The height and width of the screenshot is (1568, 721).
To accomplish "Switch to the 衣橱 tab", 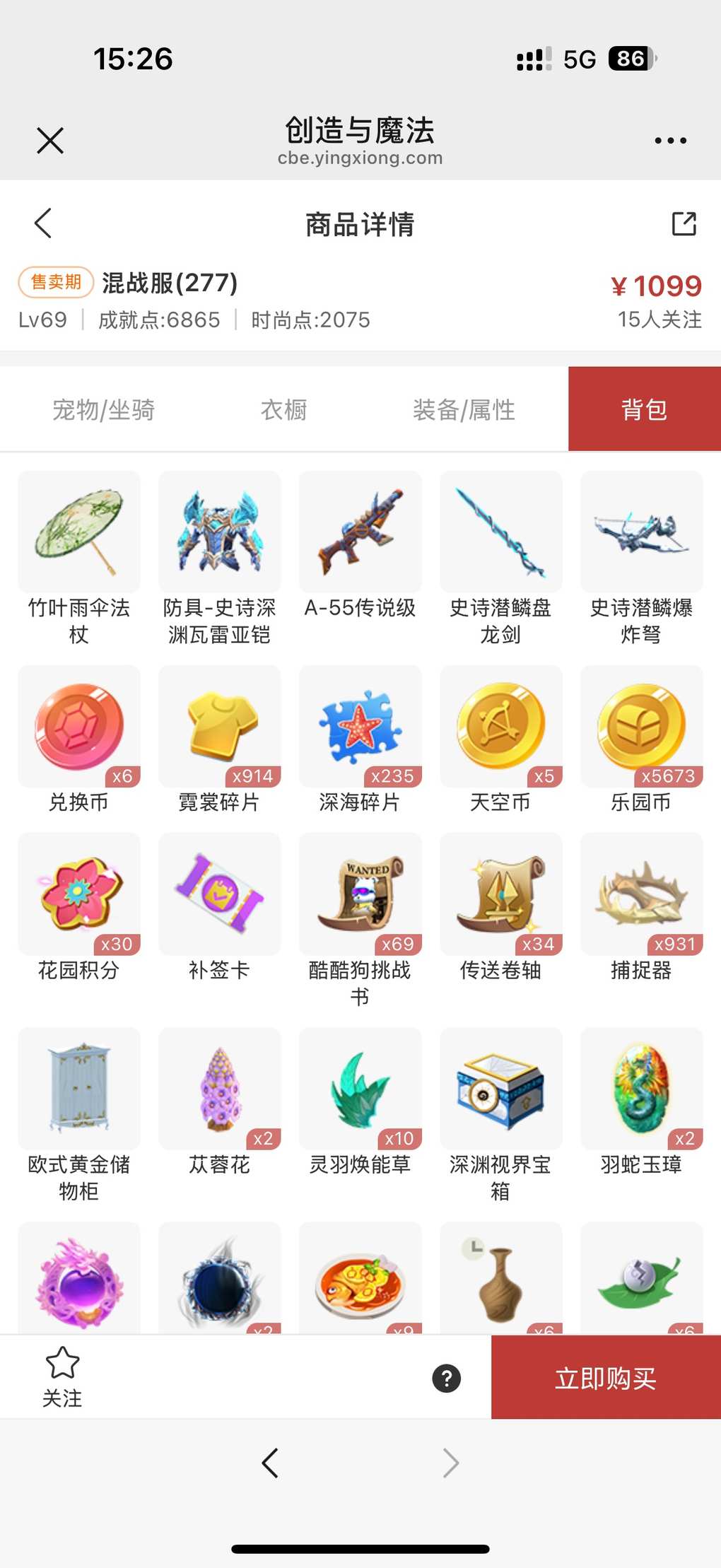I will (283, 409).
